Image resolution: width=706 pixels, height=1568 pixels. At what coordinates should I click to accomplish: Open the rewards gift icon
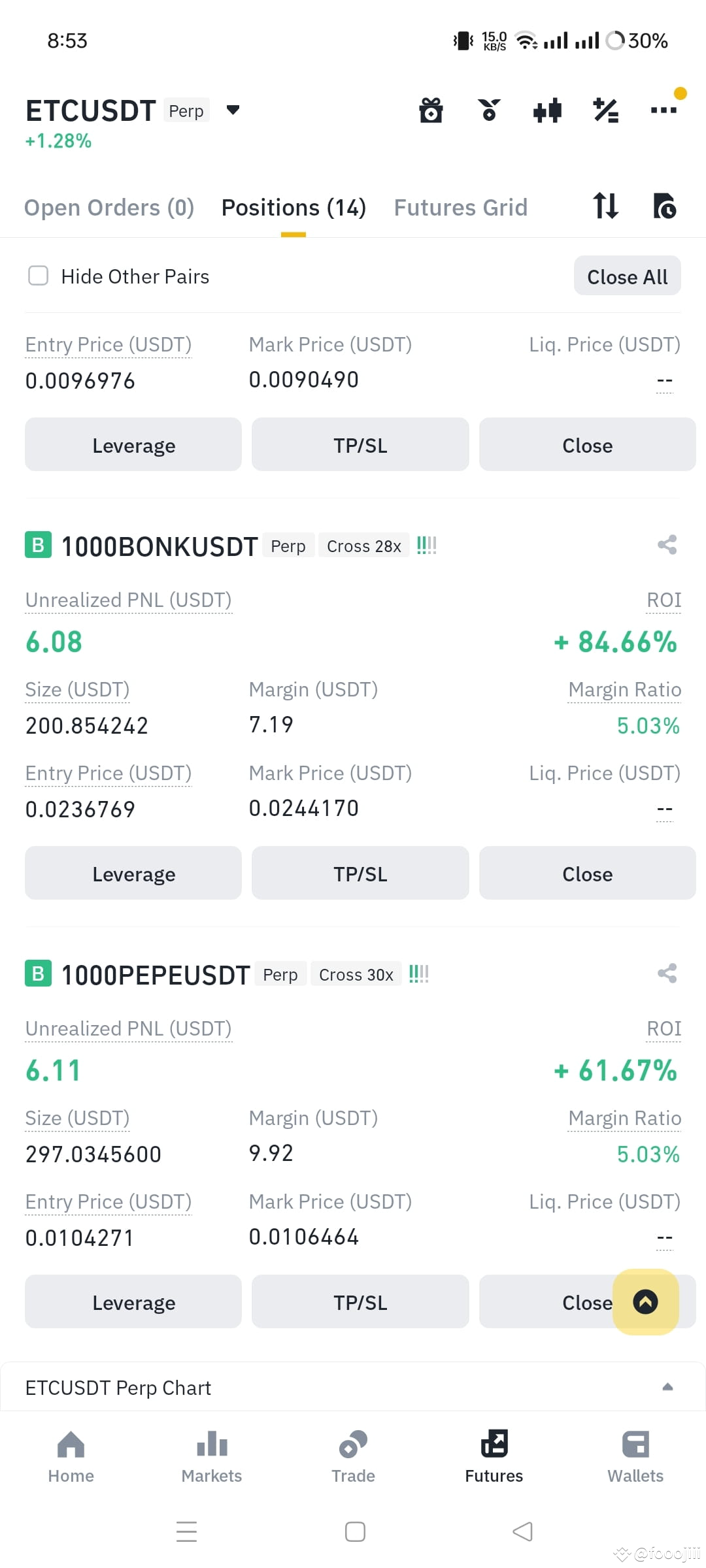[431, 110]
